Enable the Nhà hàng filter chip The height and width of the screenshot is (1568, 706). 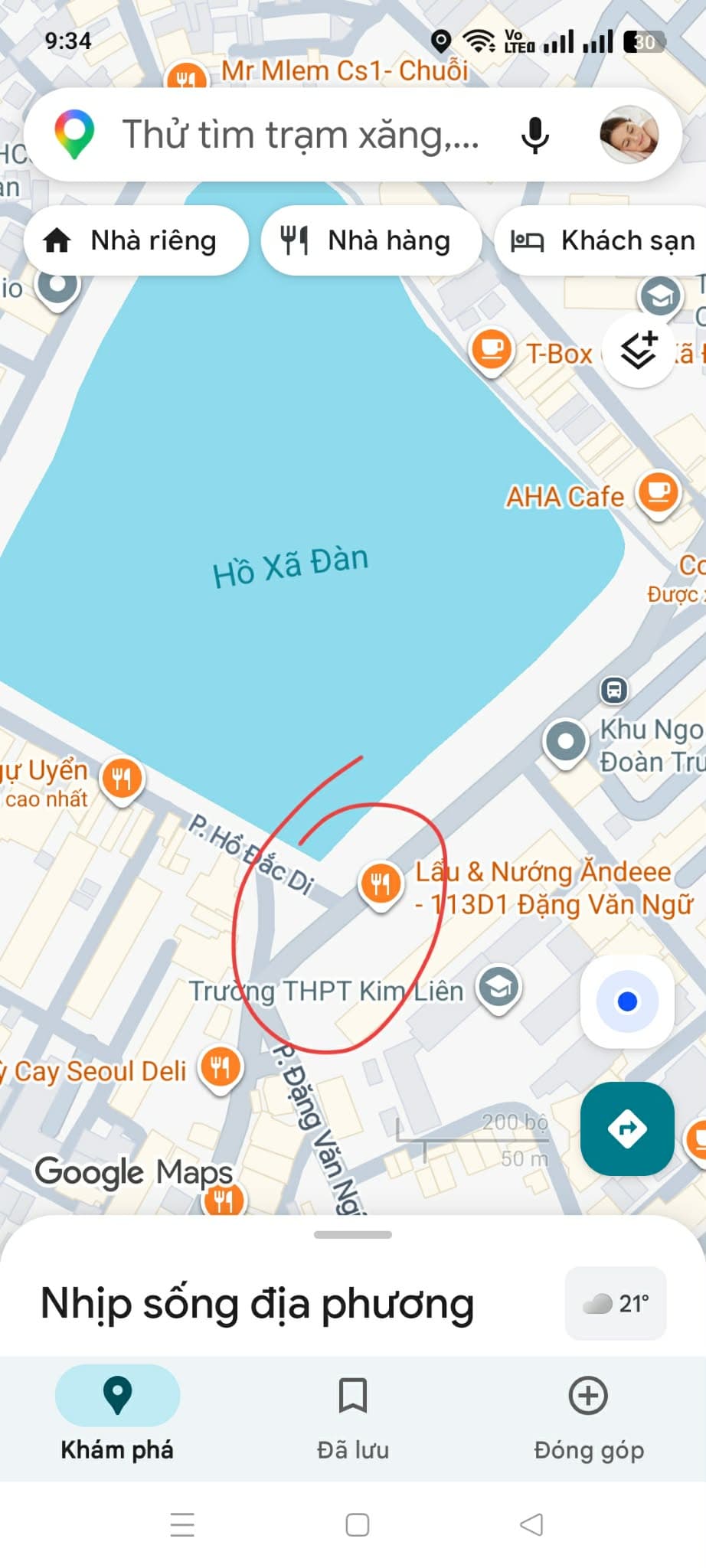(x=371, y=240)
